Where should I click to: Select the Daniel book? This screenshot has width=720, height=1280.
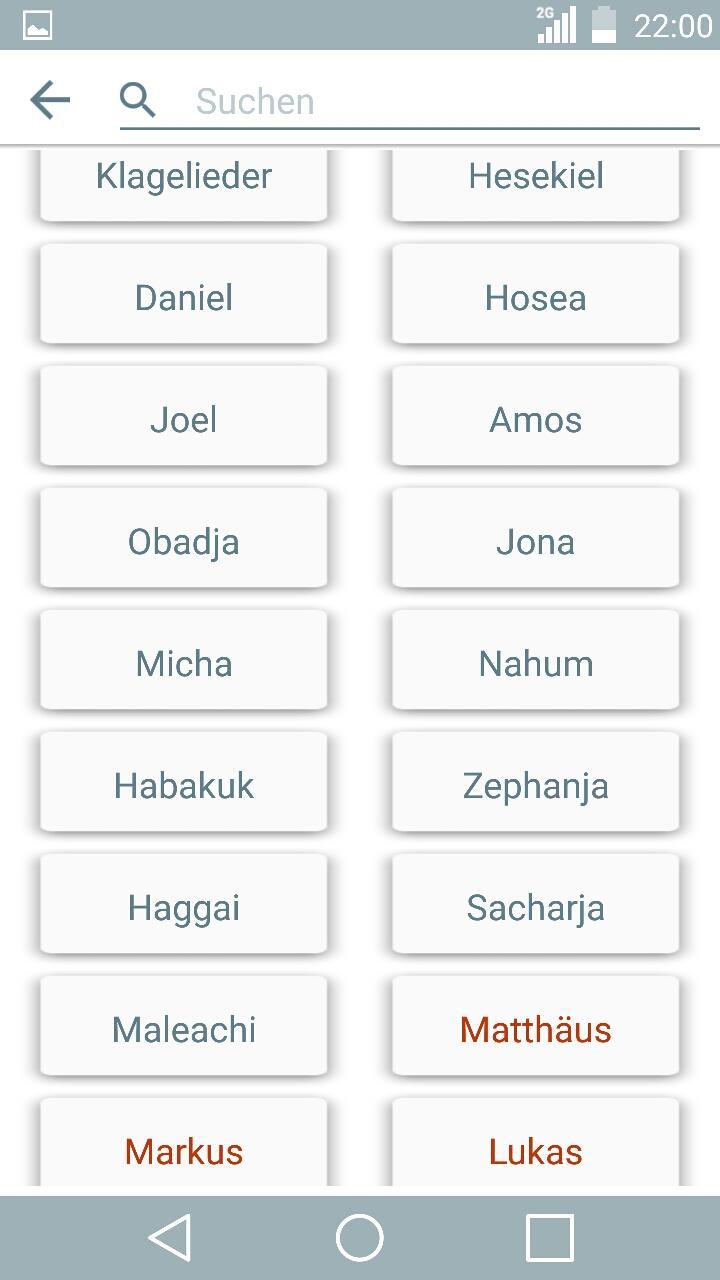184,297
